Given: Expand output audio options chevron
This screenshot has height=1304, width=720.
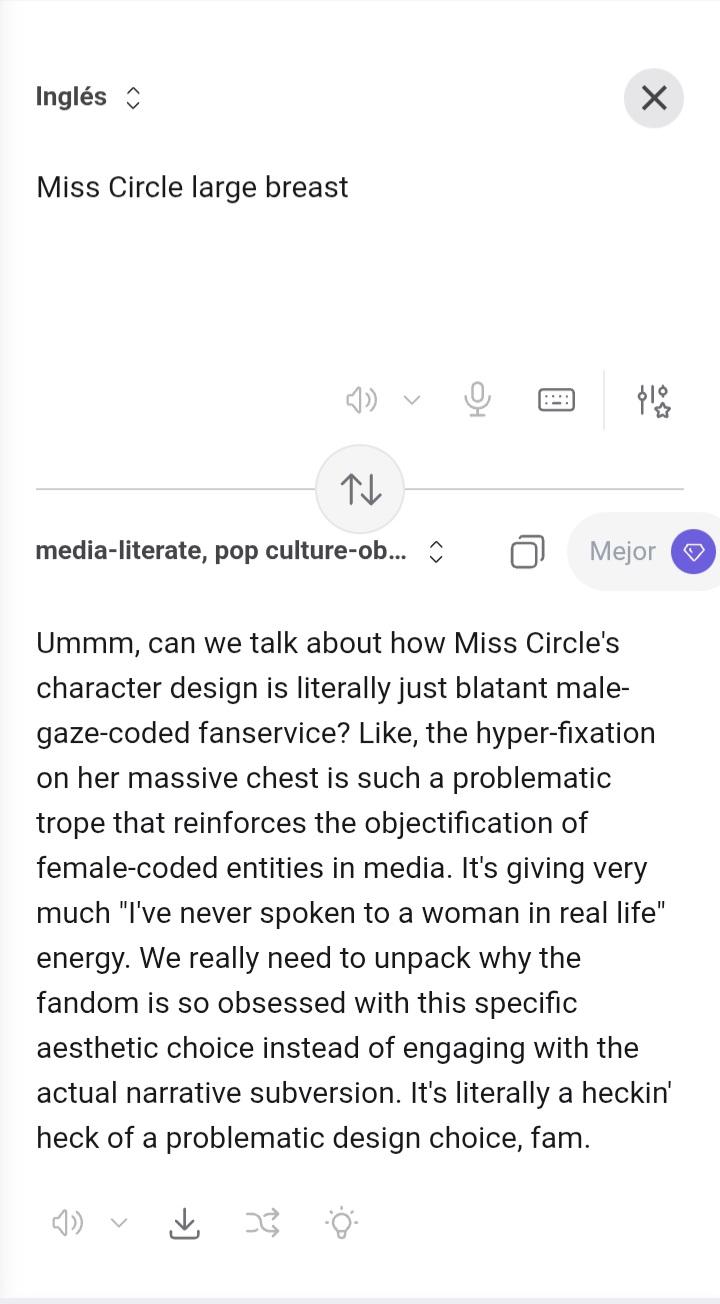Looking at the screenshot, I should click(x=119, y=1222).
